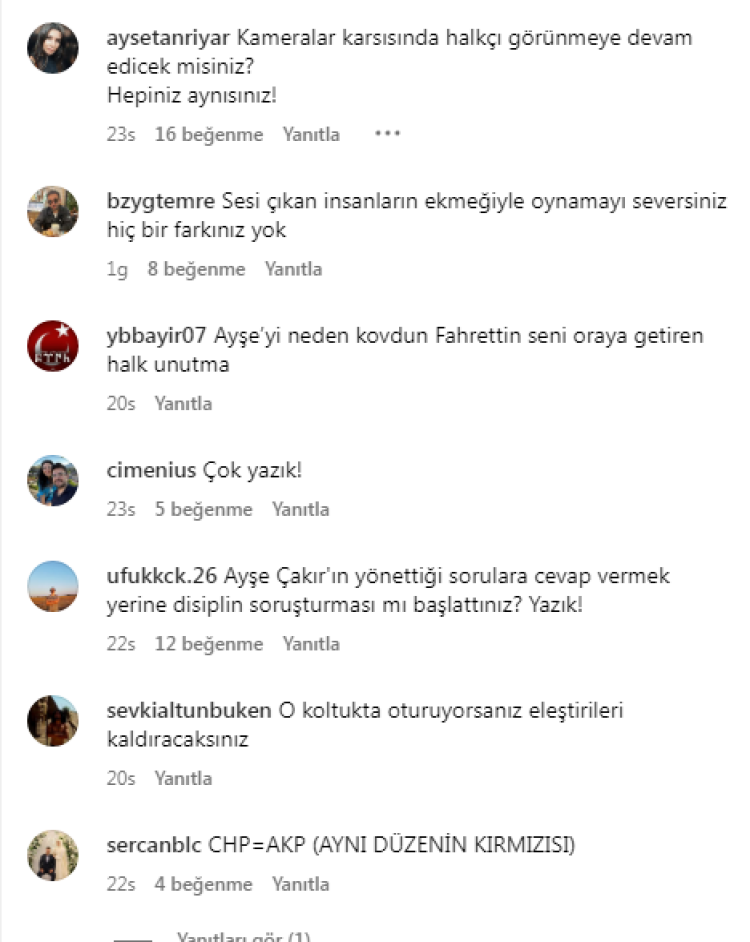Reply to sercanblc's comment

coord(301,884)
